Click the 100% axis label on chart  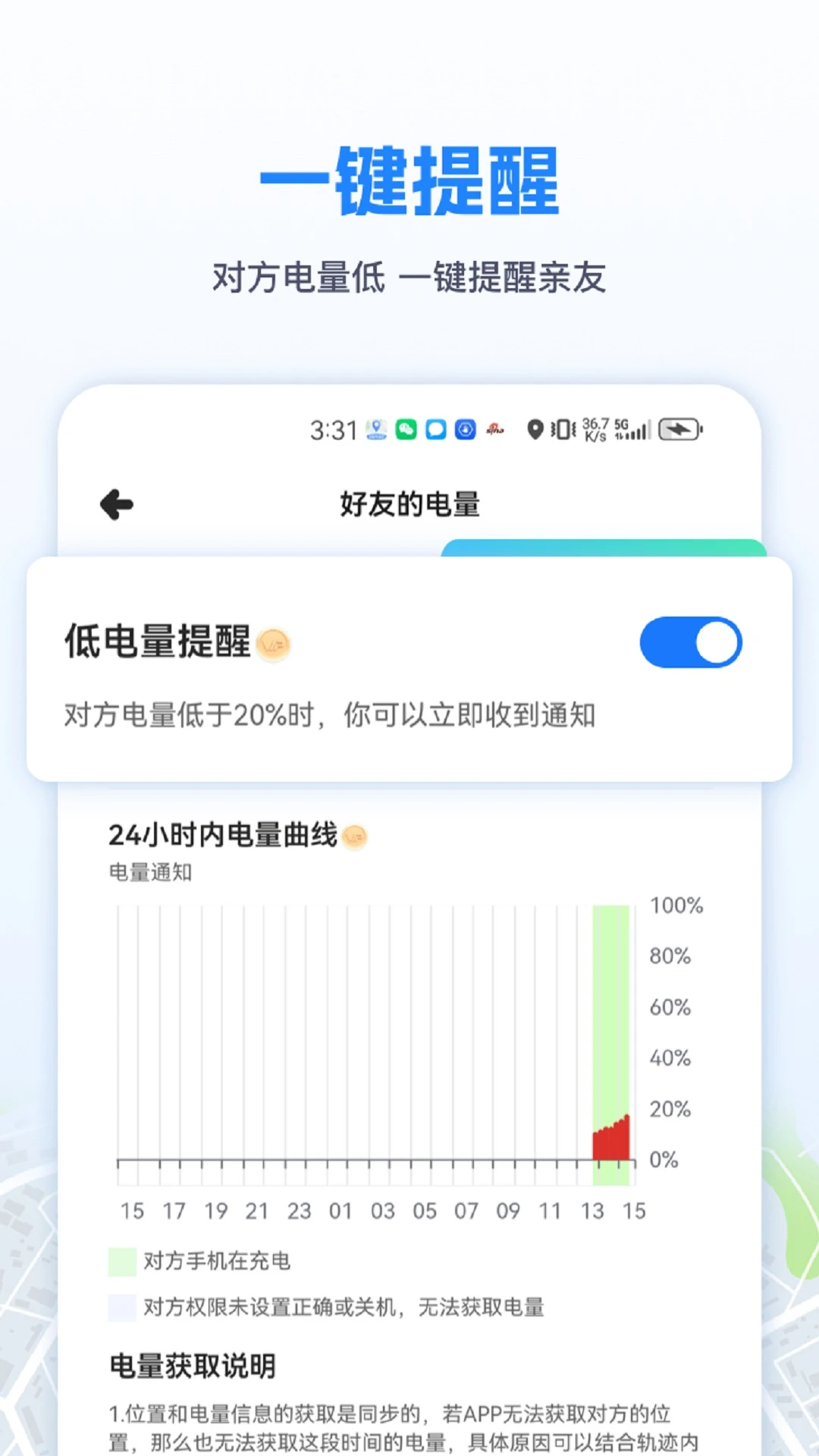click(676, 905)
